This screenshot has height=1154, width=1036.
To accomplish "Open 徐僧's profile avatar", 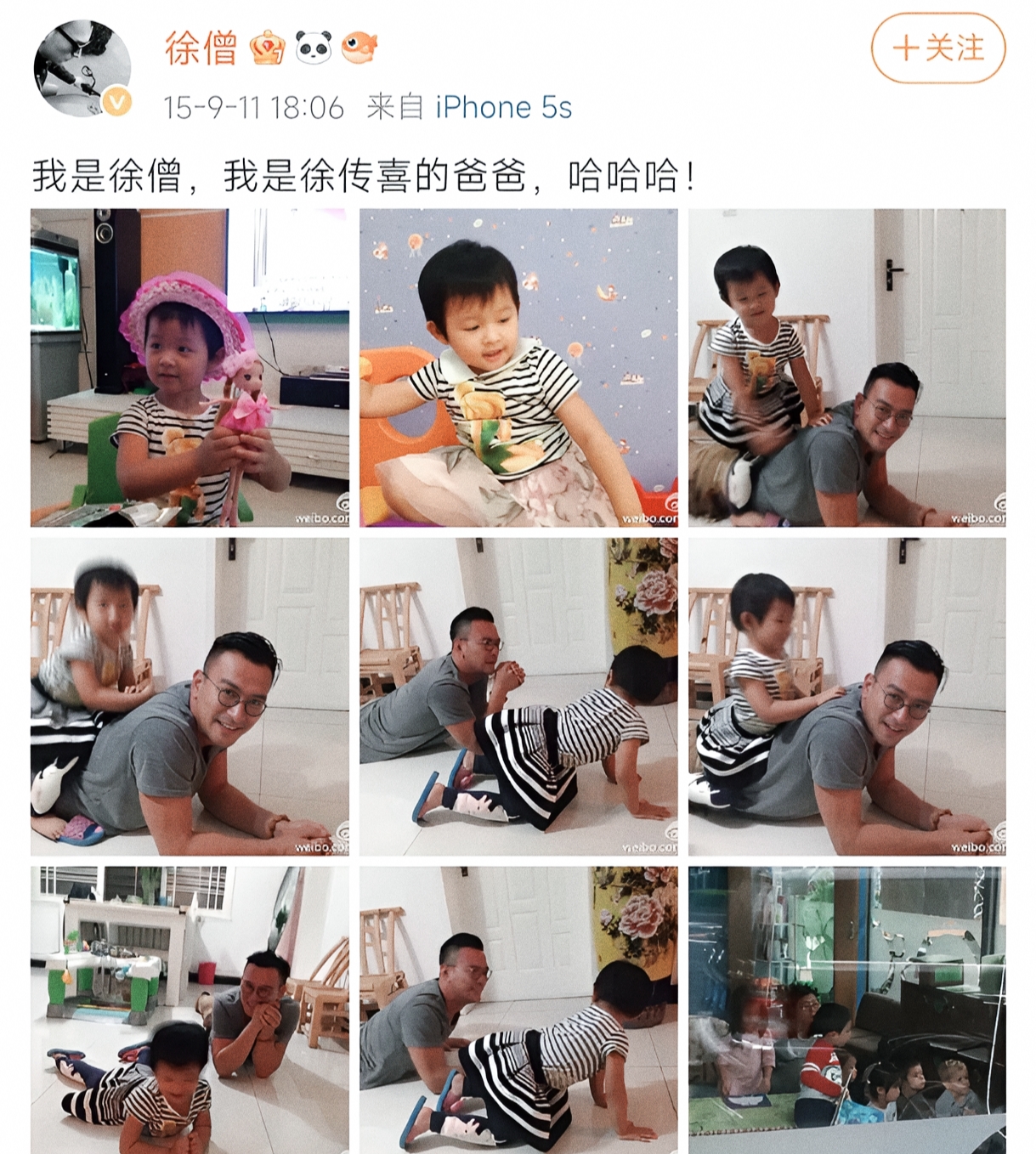I will tap(82, 69).
